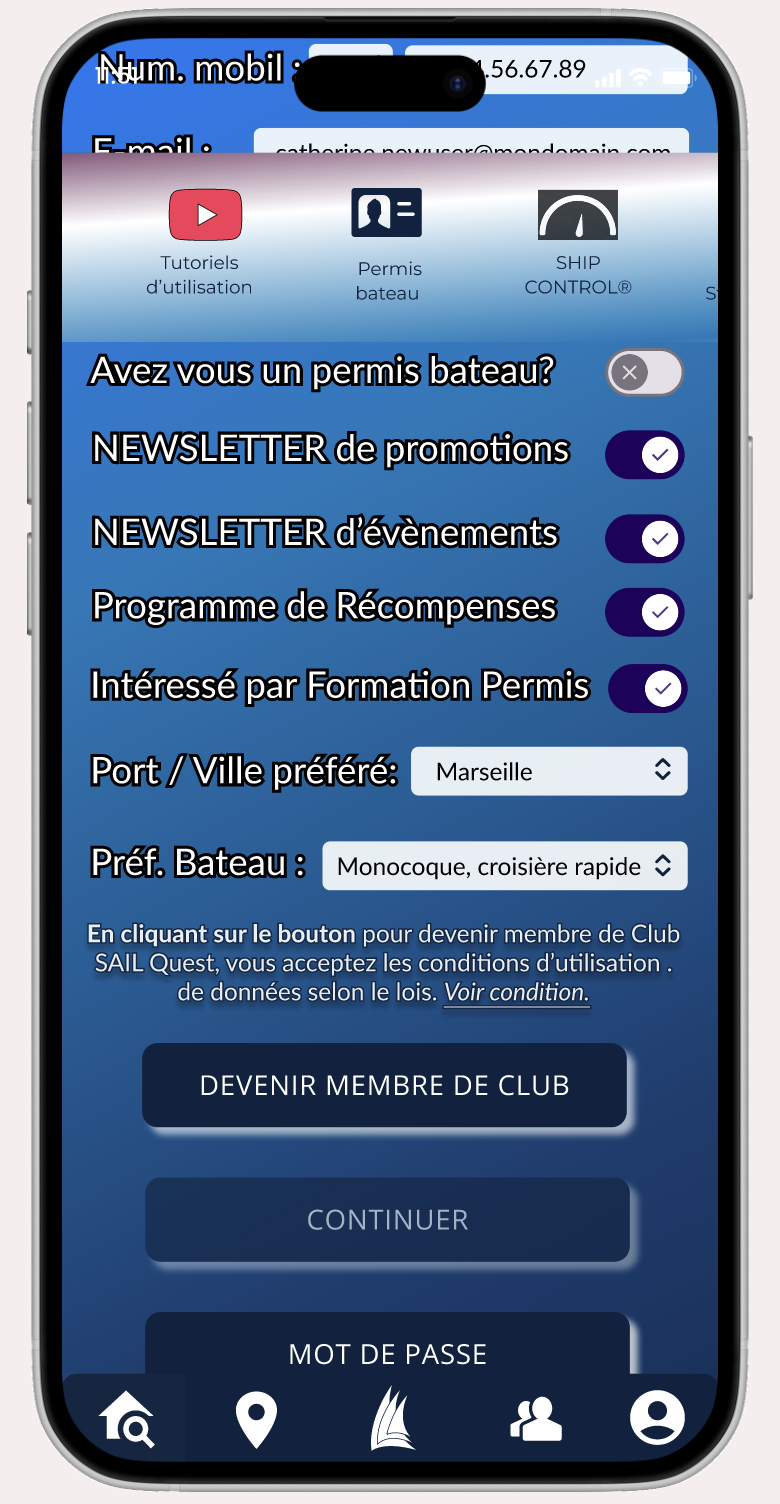Switch off Intéressé par Formation Permis

point(648,688)
